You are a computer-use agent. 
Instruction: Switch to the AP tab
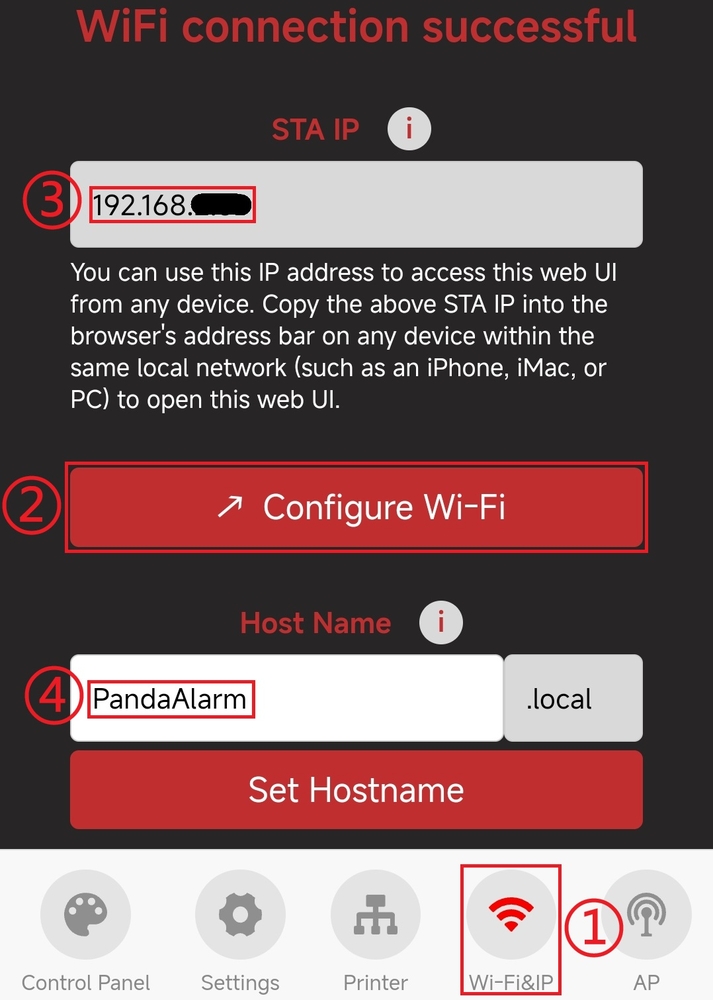646,930
